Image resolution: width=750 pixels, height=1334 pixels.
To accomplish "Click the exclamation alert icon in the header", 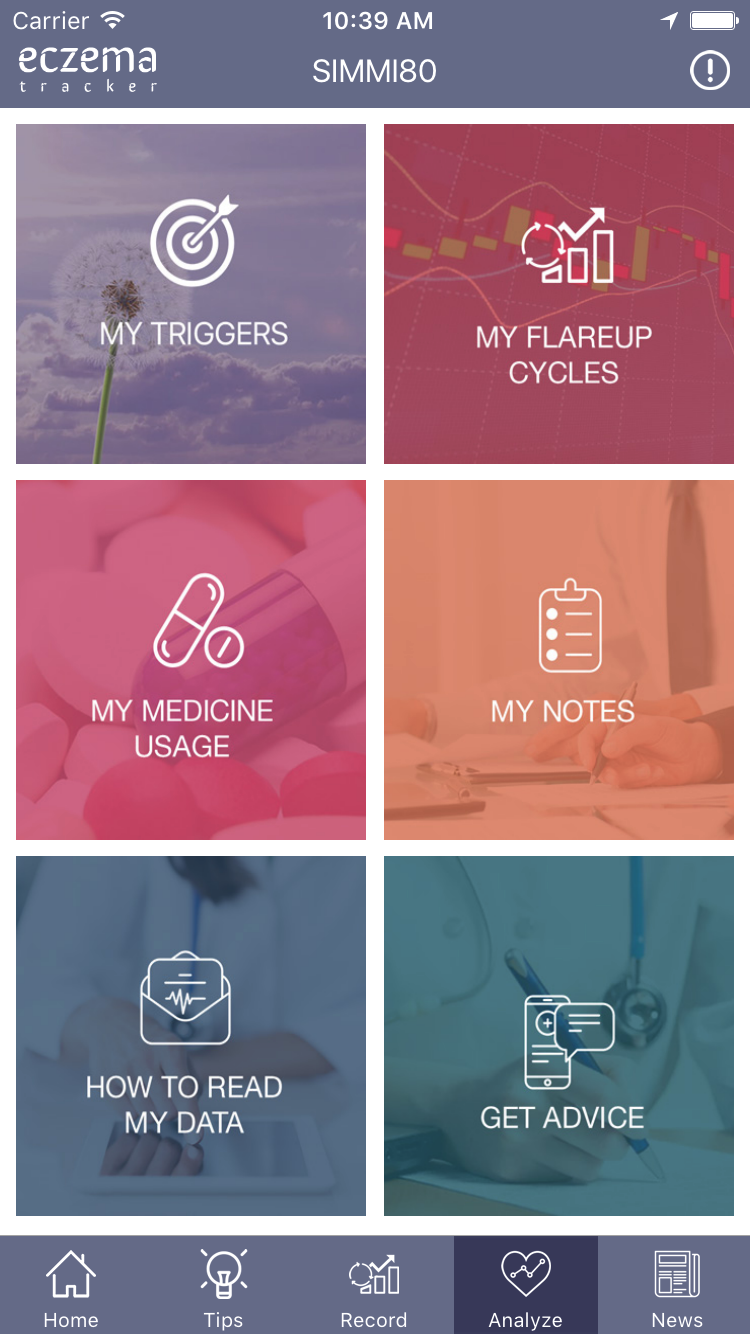I will pyautogui.click(x=710, y=71).
